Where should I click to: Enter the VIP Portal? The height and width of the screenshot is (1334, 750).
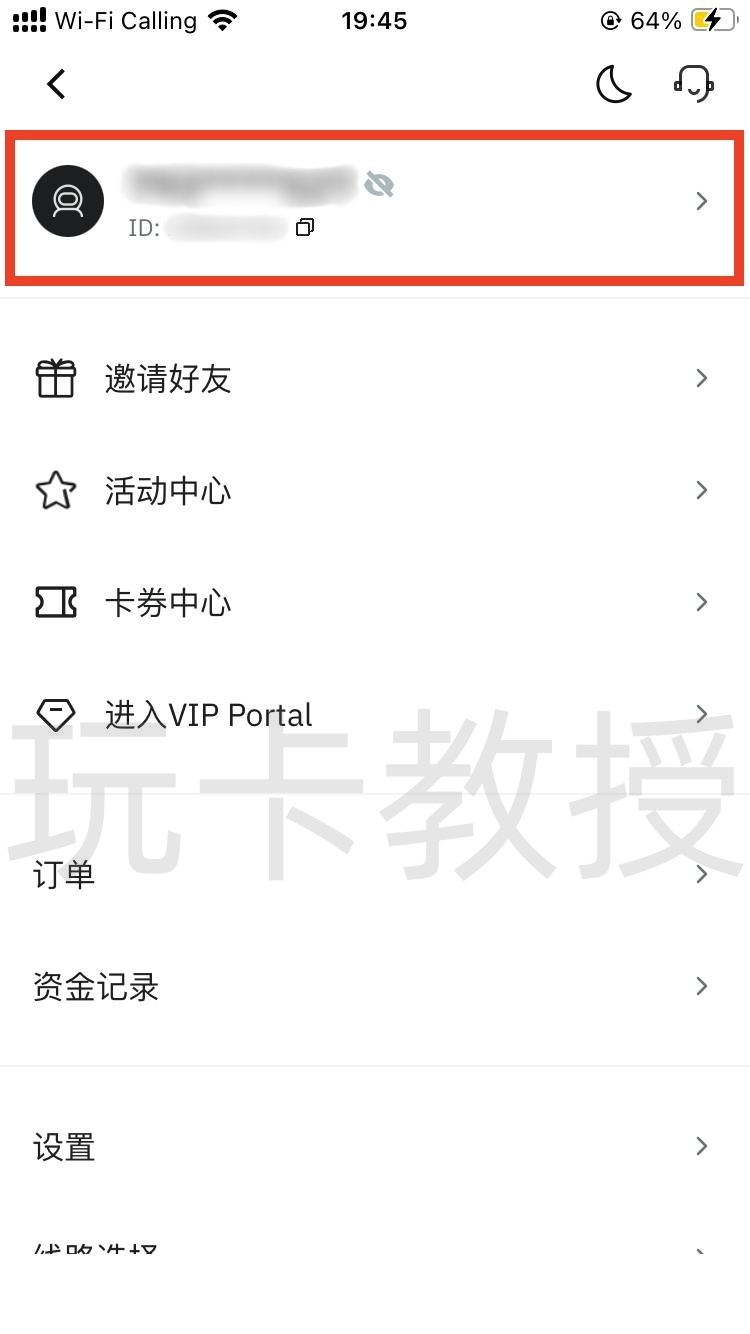click(208, 714)
